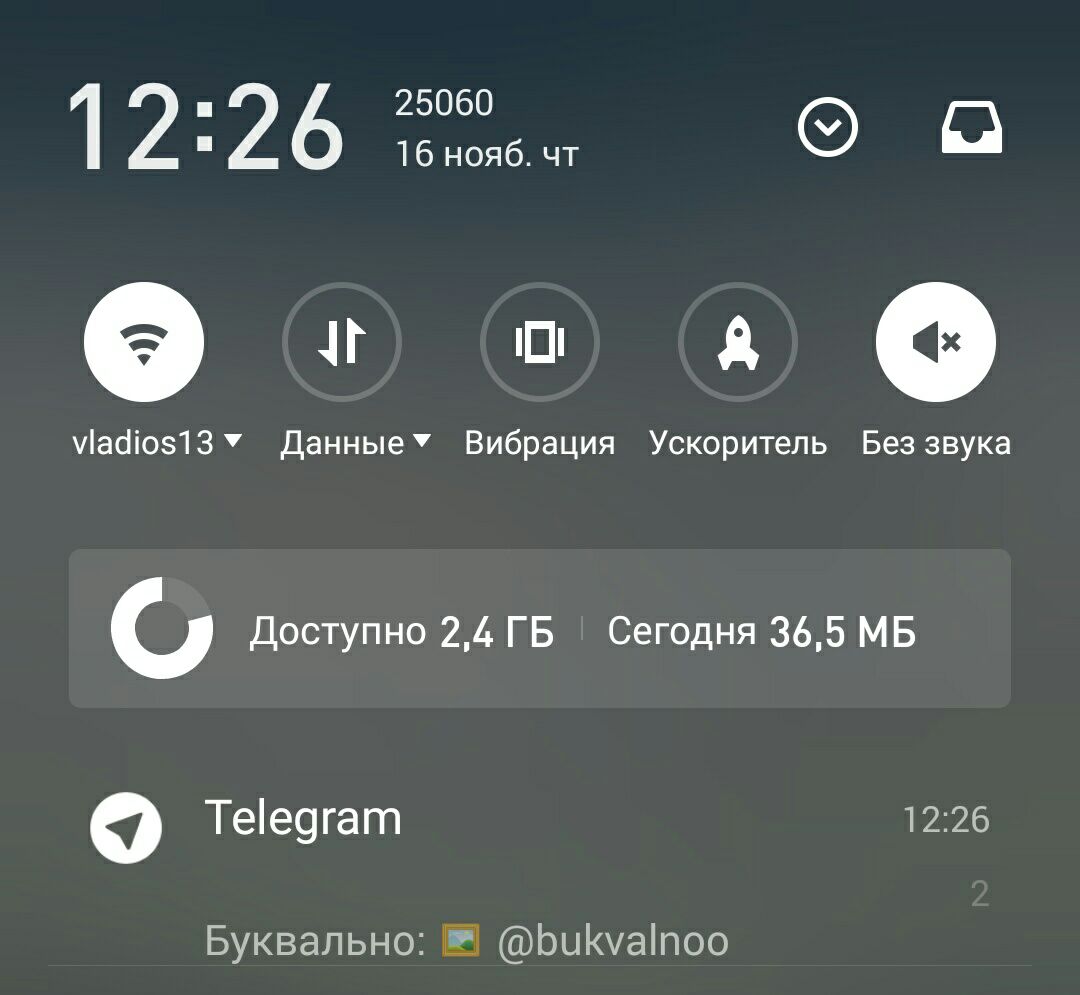Expand the quick settings panel chevron
The height and width of the screenshot is (995, 1080).
point(828,128)
